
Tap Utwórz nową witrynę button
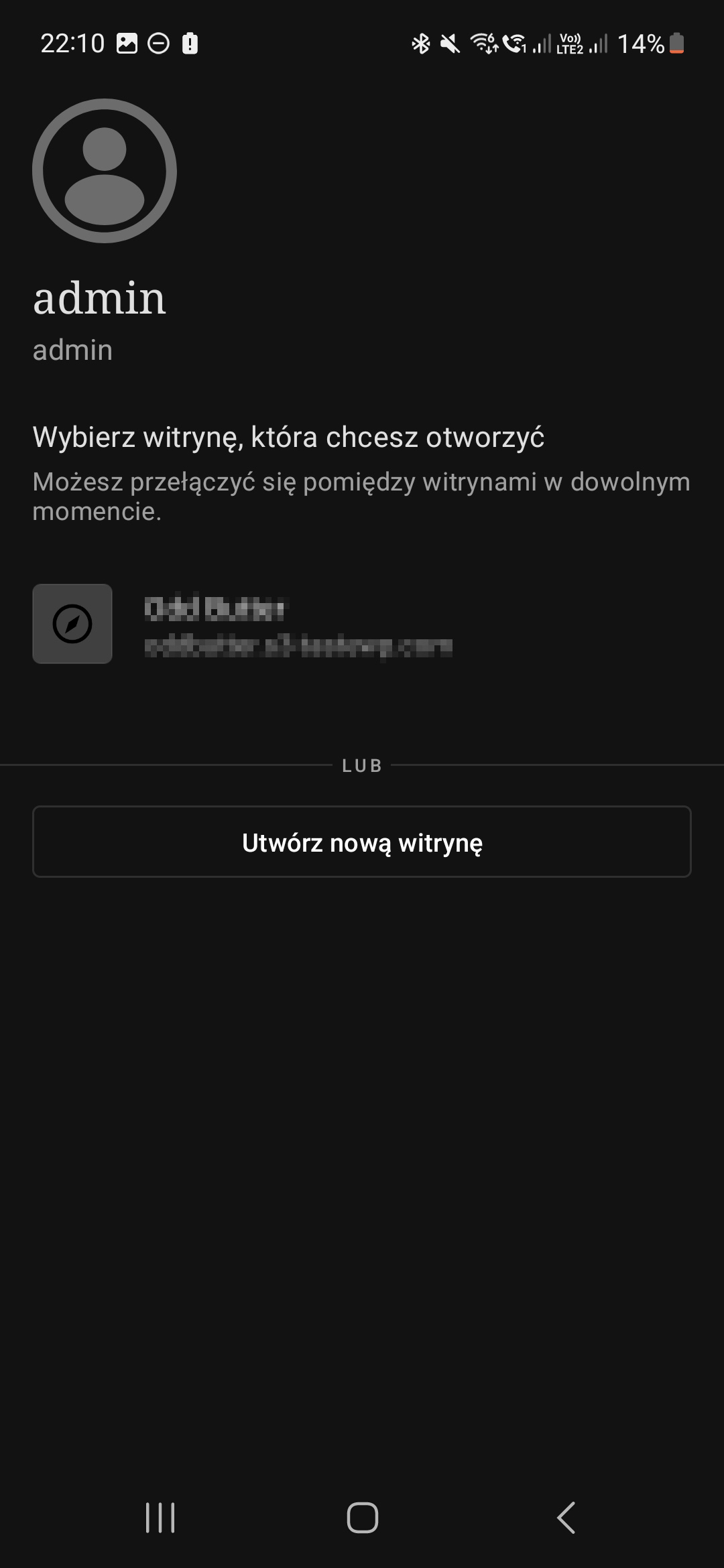[362, 842]
